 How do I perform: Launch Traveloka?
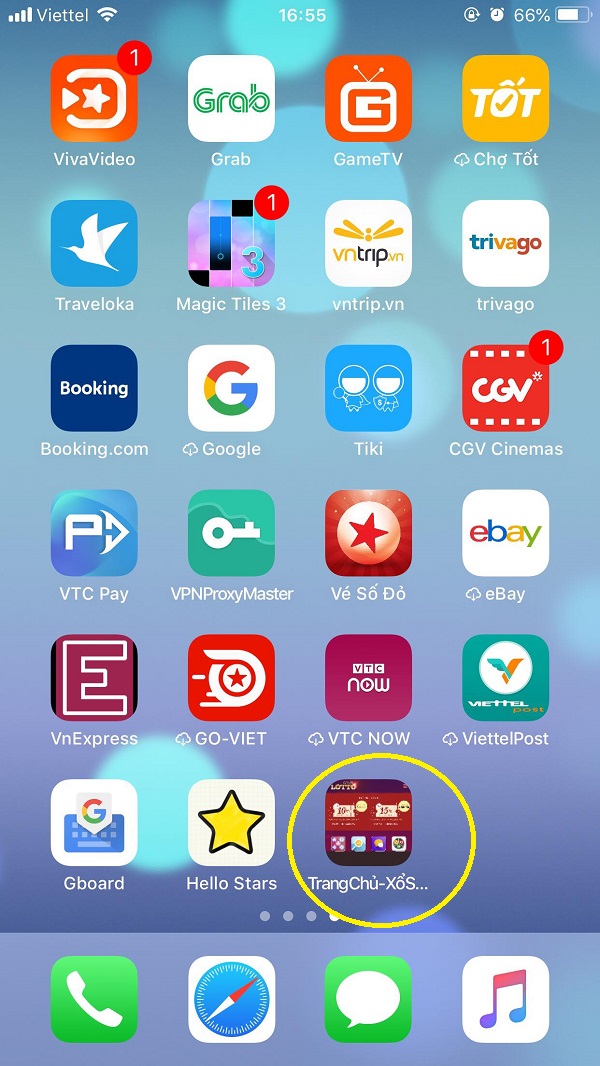point(94,243)
